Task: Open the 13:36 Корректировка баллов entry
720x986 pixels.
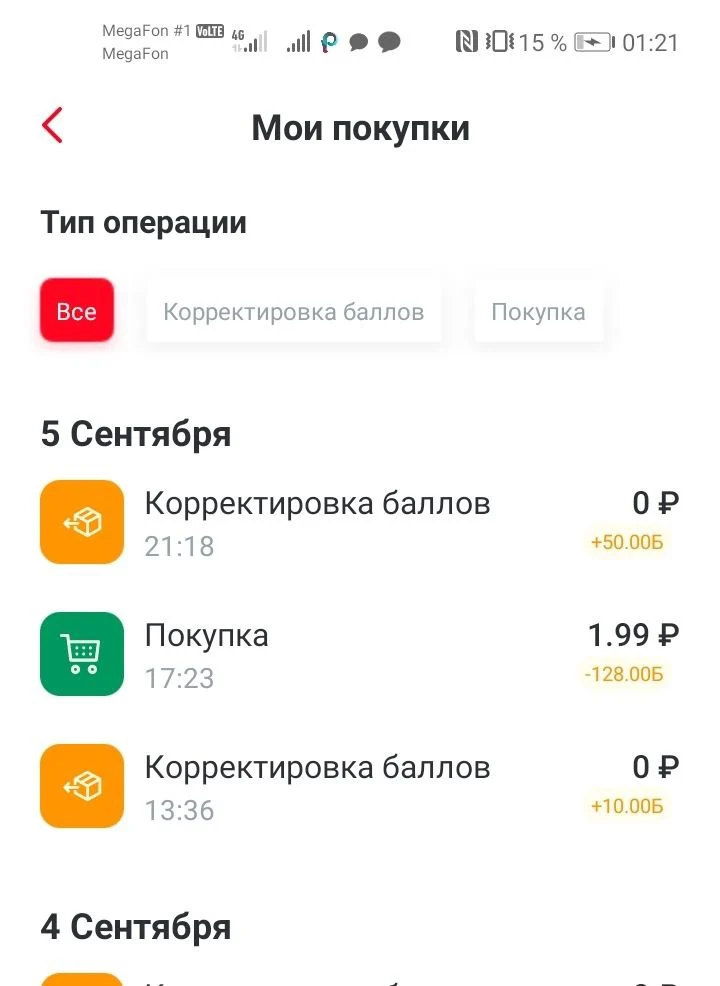Action: pos(360,787)
